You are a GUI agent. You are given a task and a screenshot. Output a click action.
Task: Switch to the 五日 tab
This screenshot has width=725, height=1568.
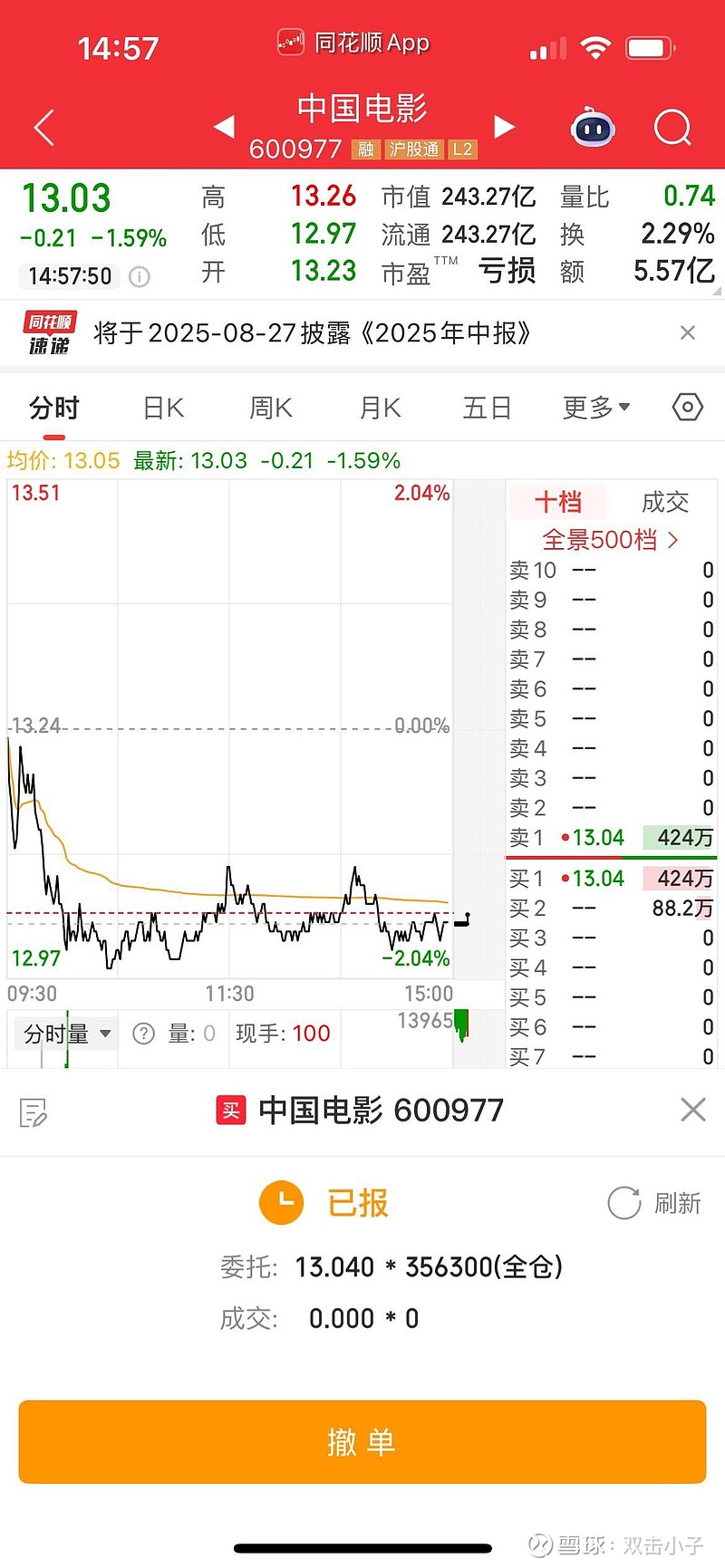click(x=487, y=408)
